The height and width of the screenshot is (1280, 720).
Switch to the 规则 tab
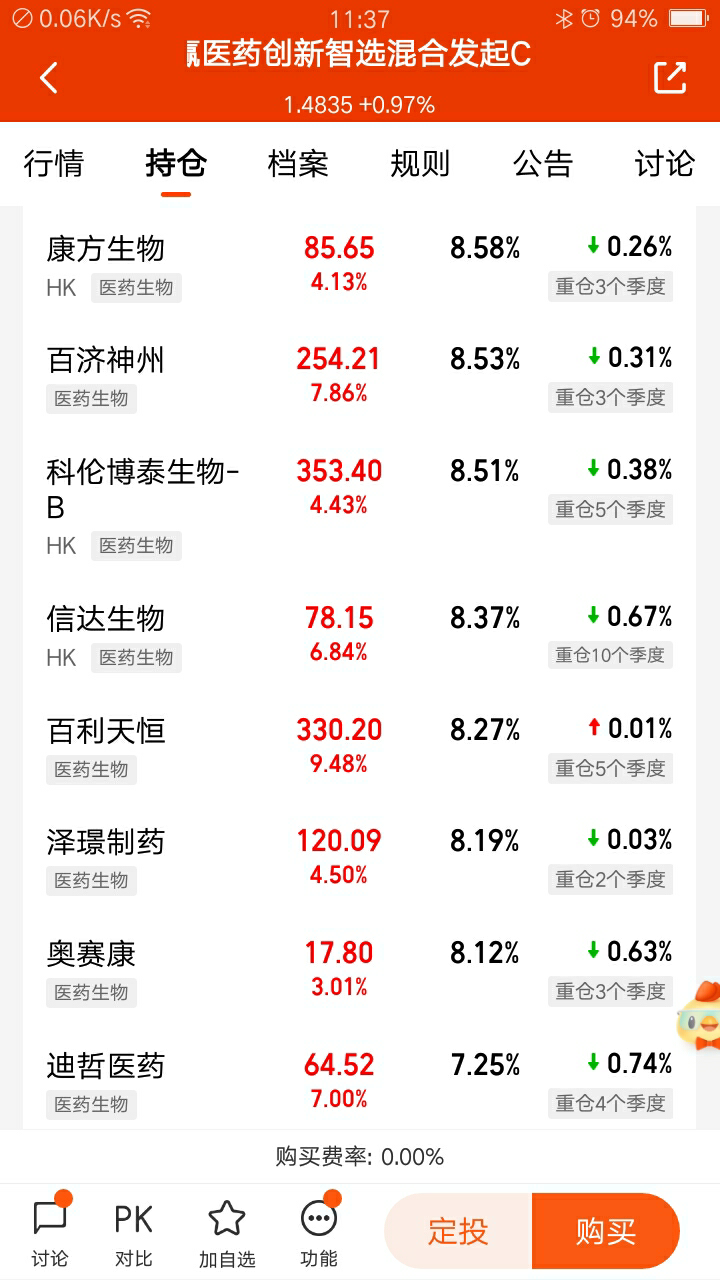click(420, 163)
